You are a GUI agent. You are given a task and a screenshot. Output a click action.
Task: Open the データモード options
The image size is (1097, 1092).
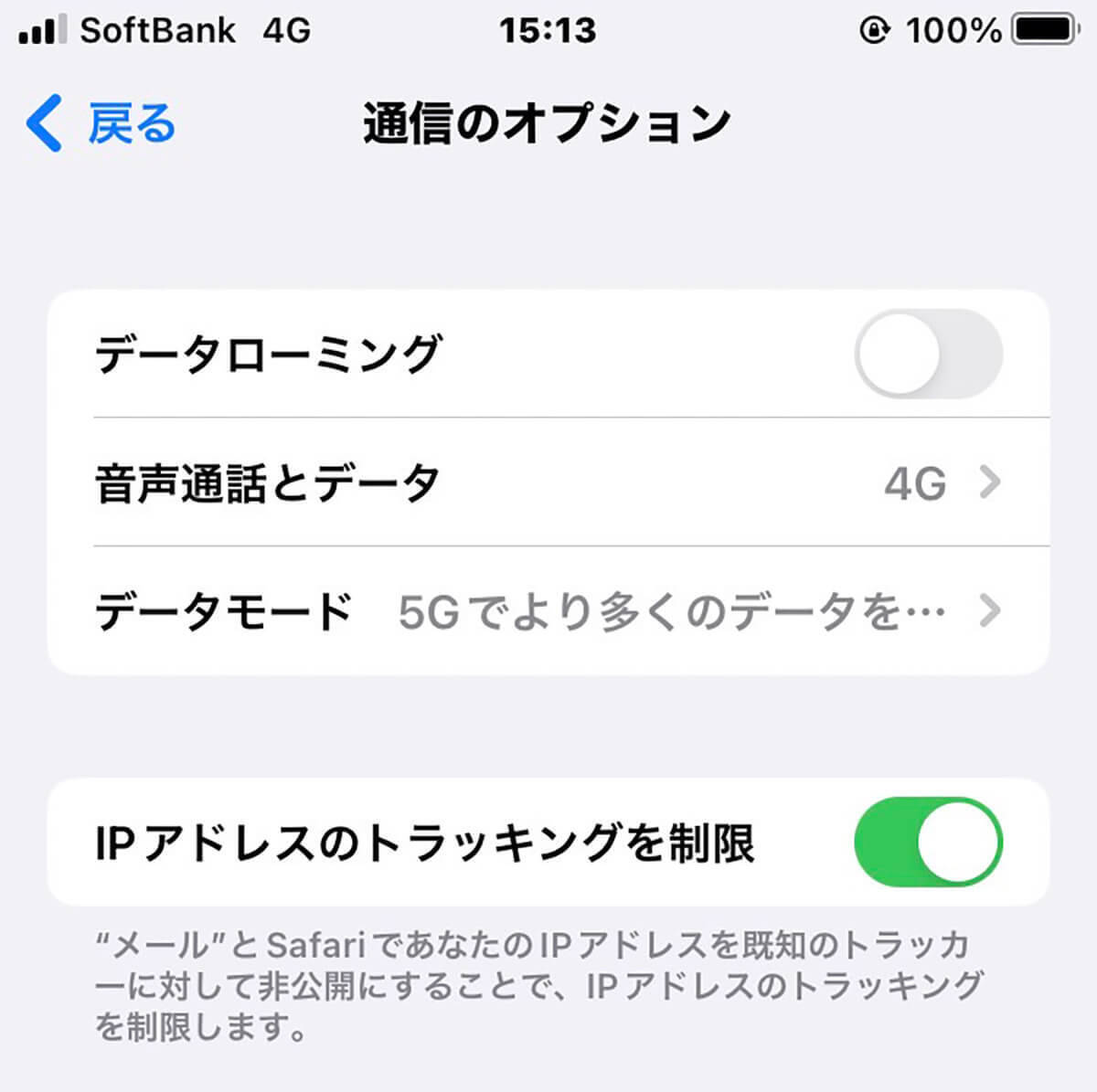[547, 610]
